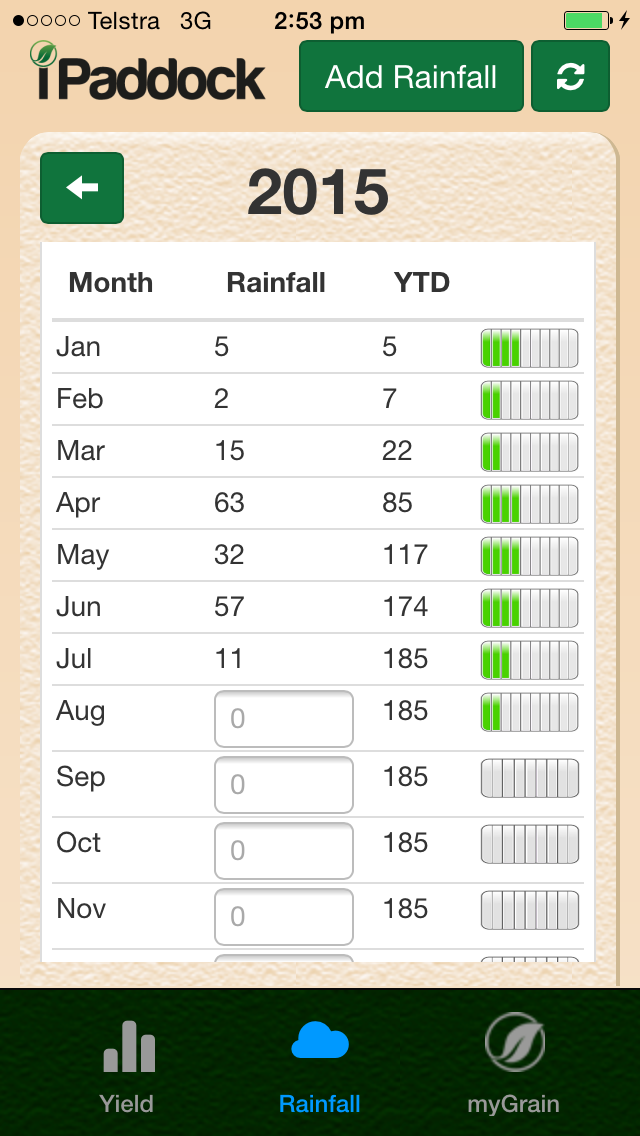Switch to the Yield tab
This screenshot has width=640, height=1136.
click(x=127, y=1066)
